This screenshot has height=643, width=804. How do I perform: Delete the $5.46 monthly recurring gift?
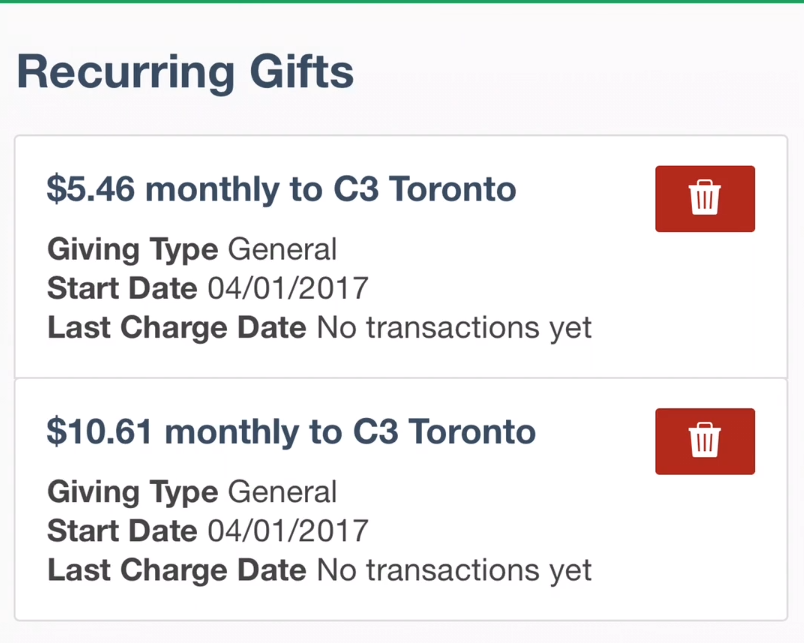point(704,198)
